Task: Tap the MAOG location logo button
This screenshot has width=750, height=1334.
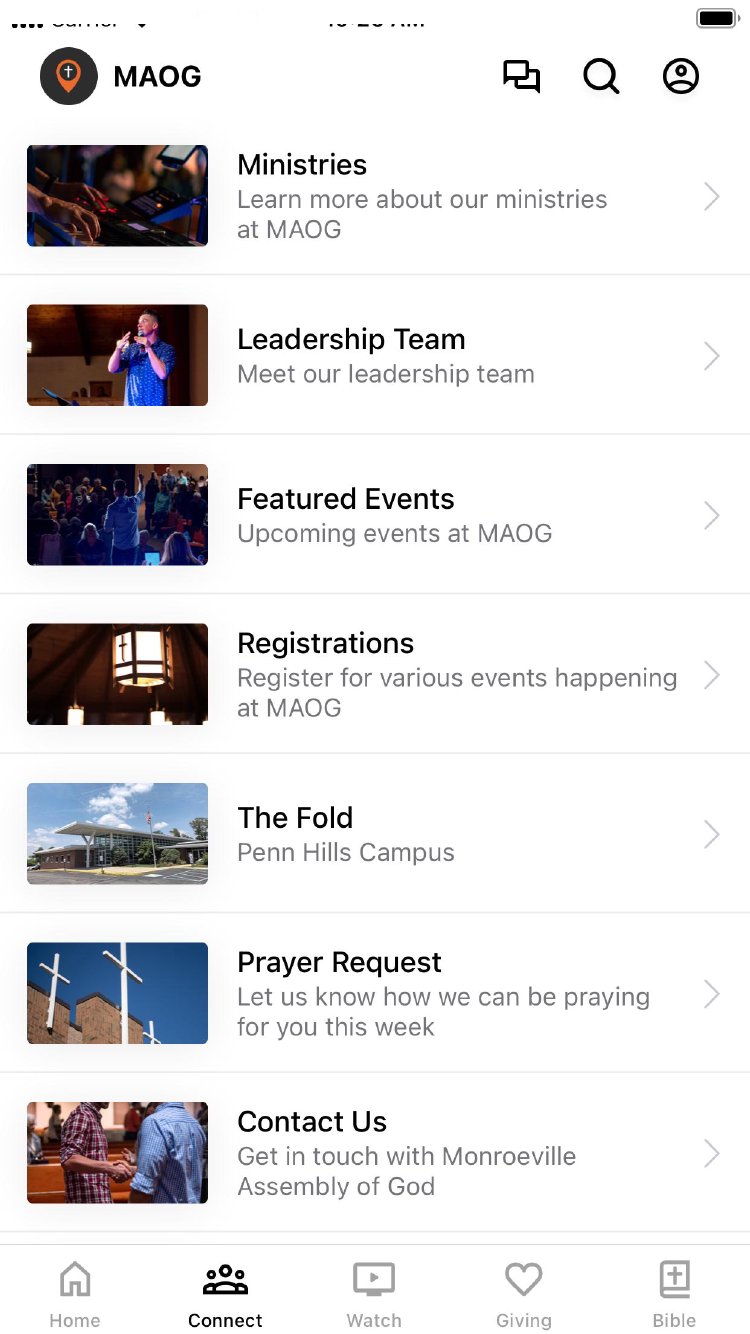Action: click(x=68, y=77)
